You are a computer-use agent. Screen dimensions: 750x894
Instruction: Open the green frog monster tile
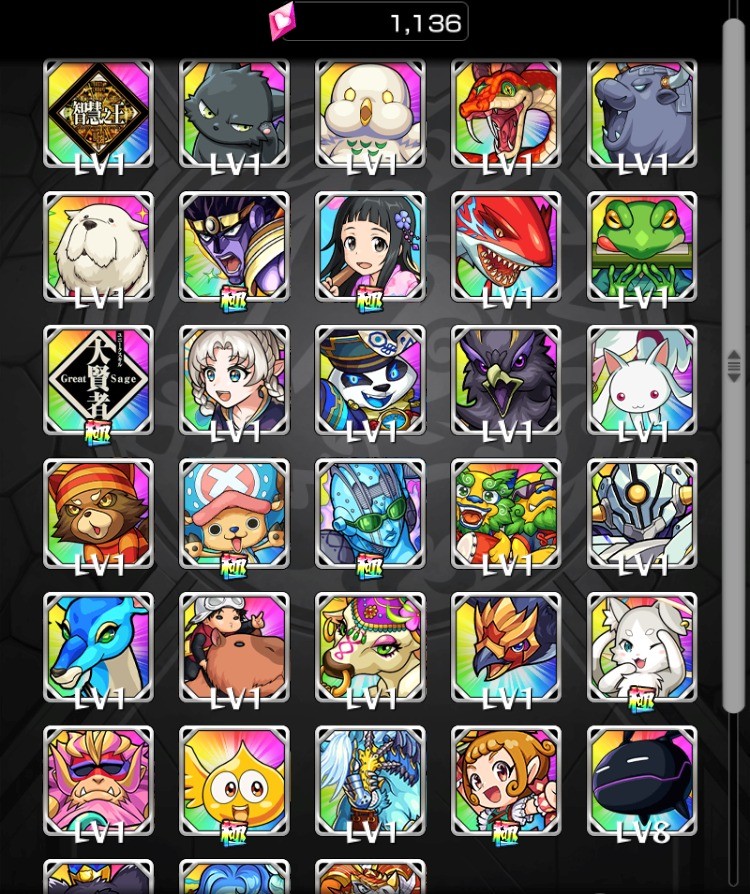(x=642, y=246)
